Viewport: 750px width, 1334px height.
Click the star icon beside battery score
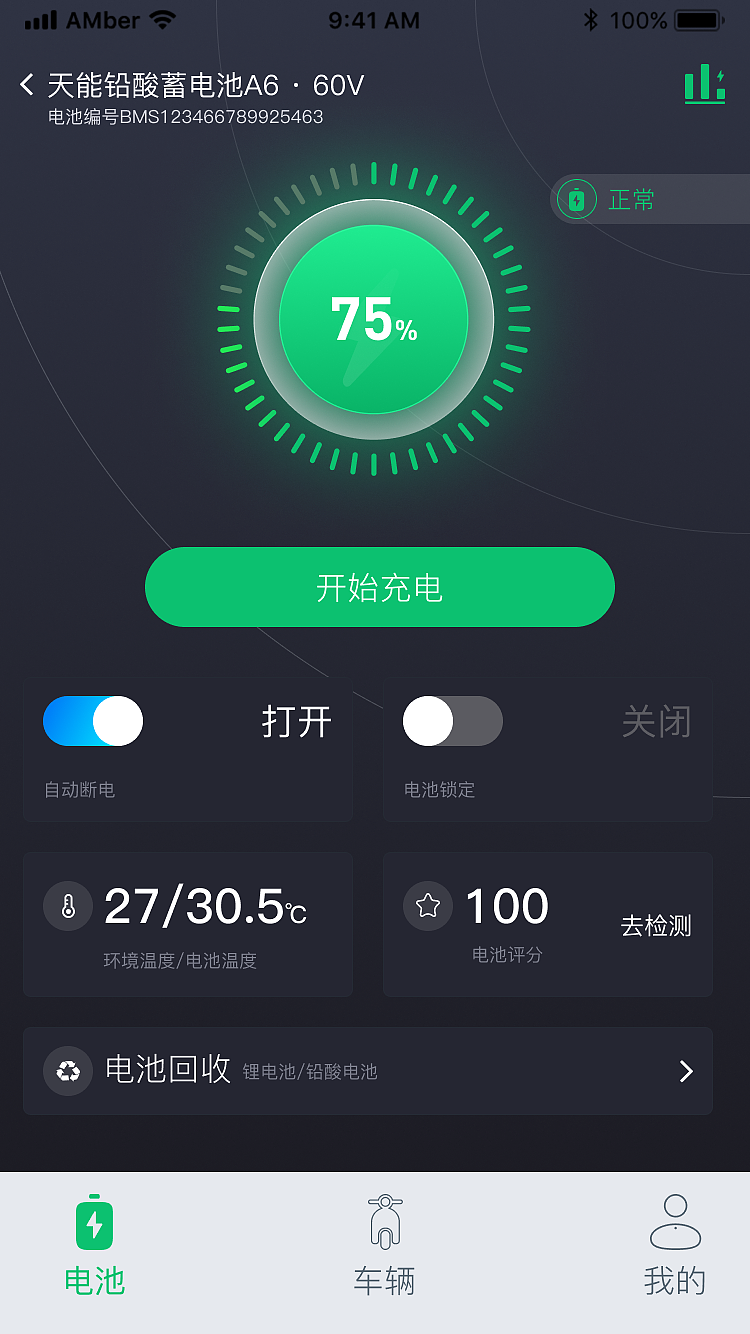428,906
